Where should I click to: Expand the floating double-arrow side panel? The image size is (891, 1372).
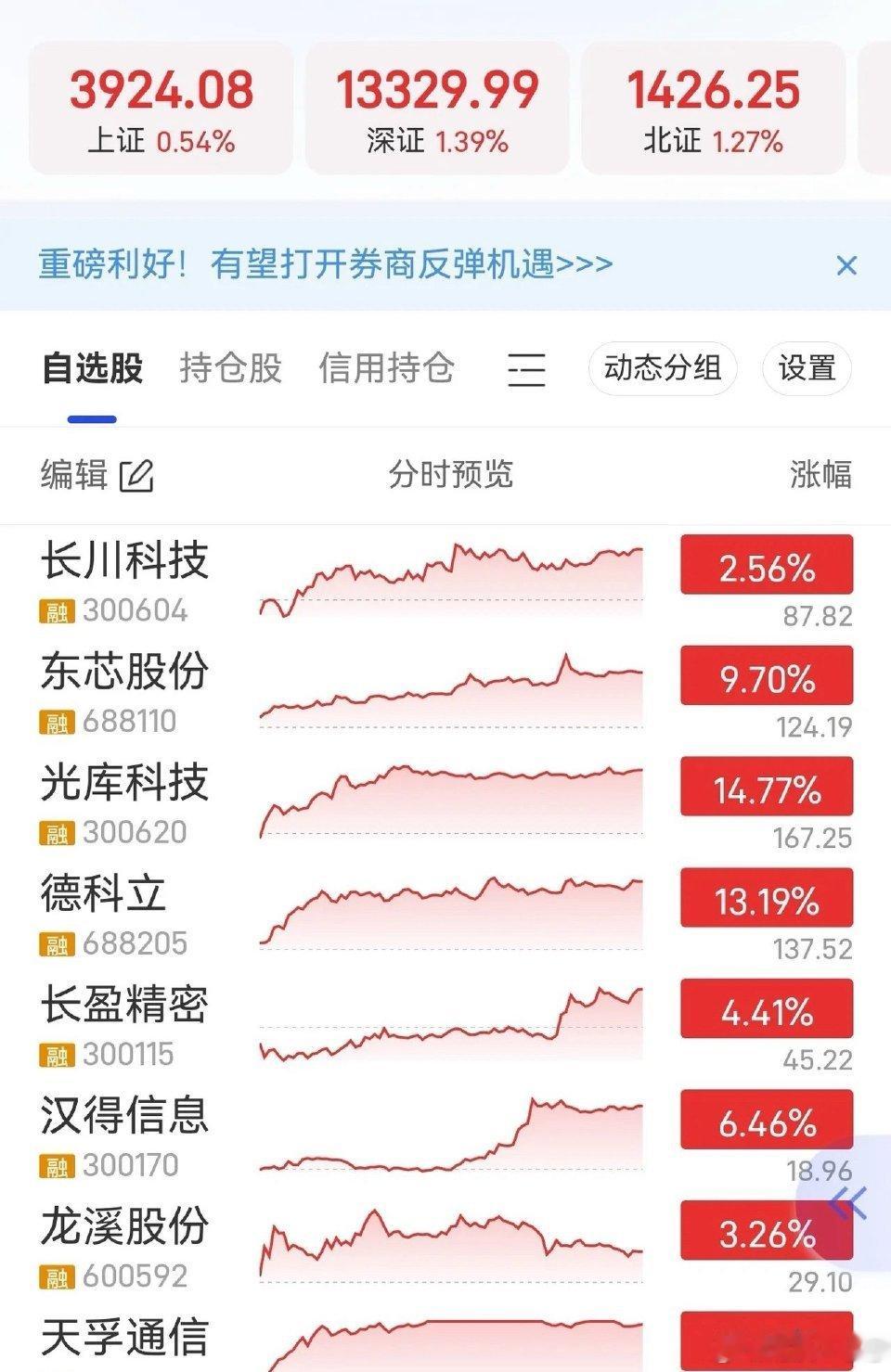tap(848, 1203)
